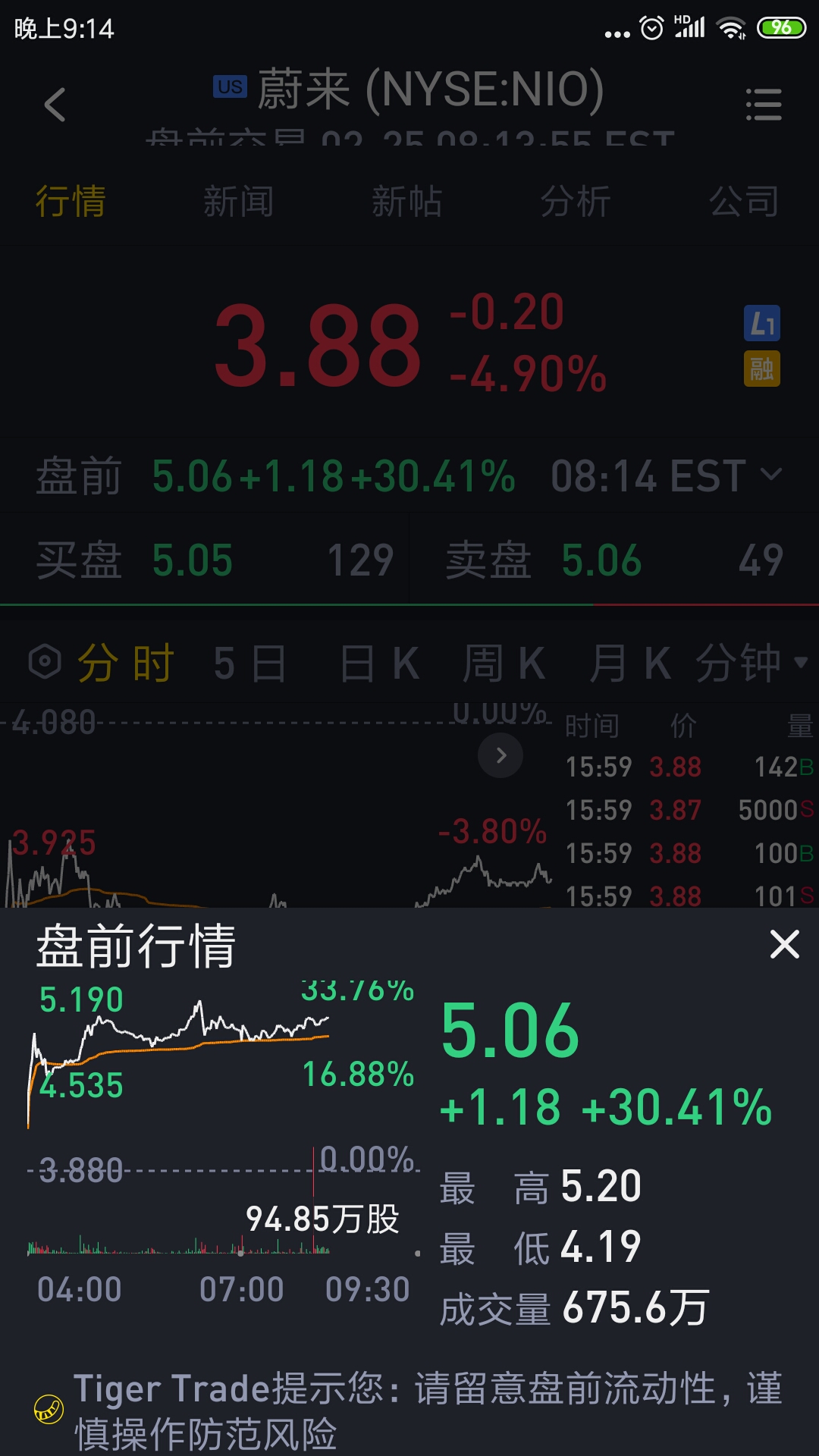Image resolution: width=819 pixels, height=1456 pixels.
Task: Switch the chart to 5日
Action: point(249,664)
